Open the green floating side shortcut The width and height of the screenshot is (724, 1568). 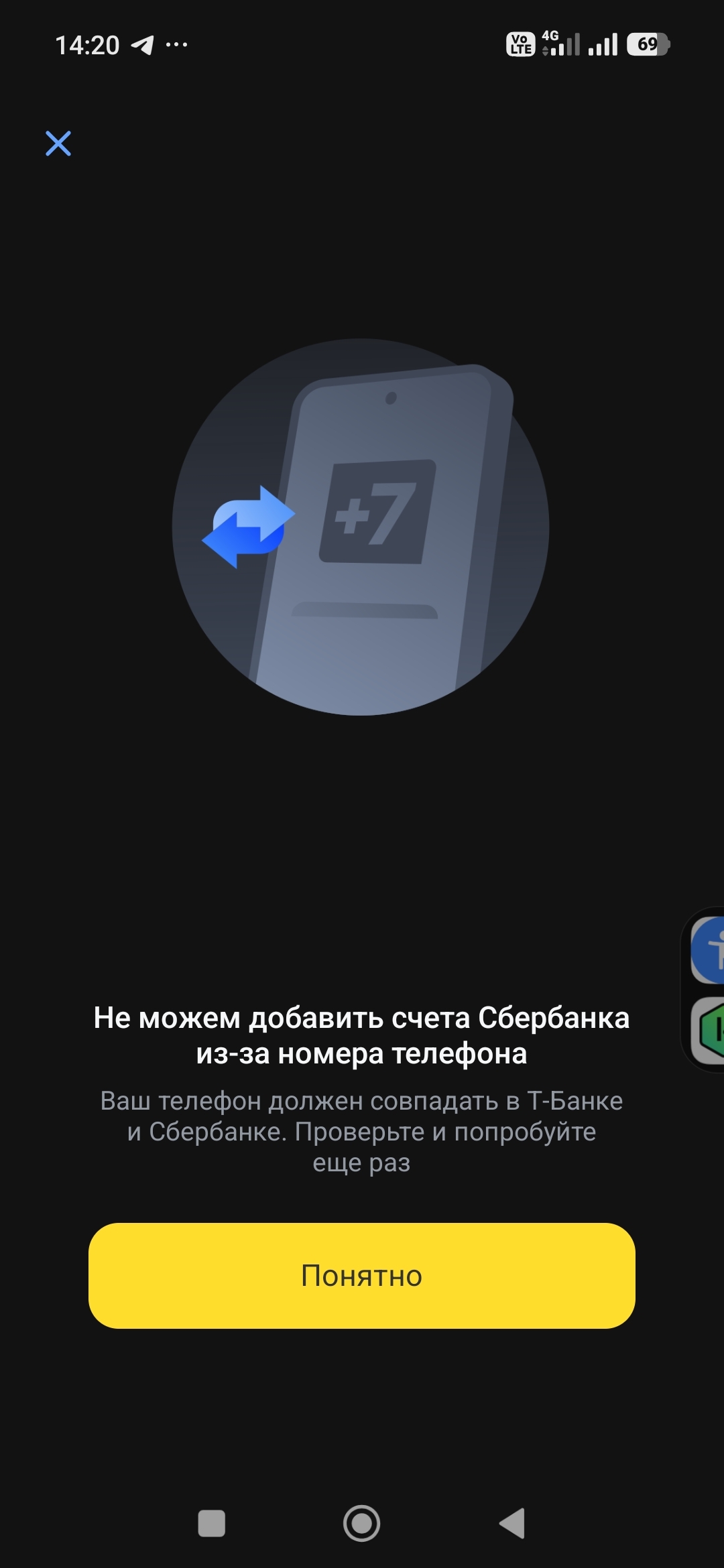coord(708,1031)
